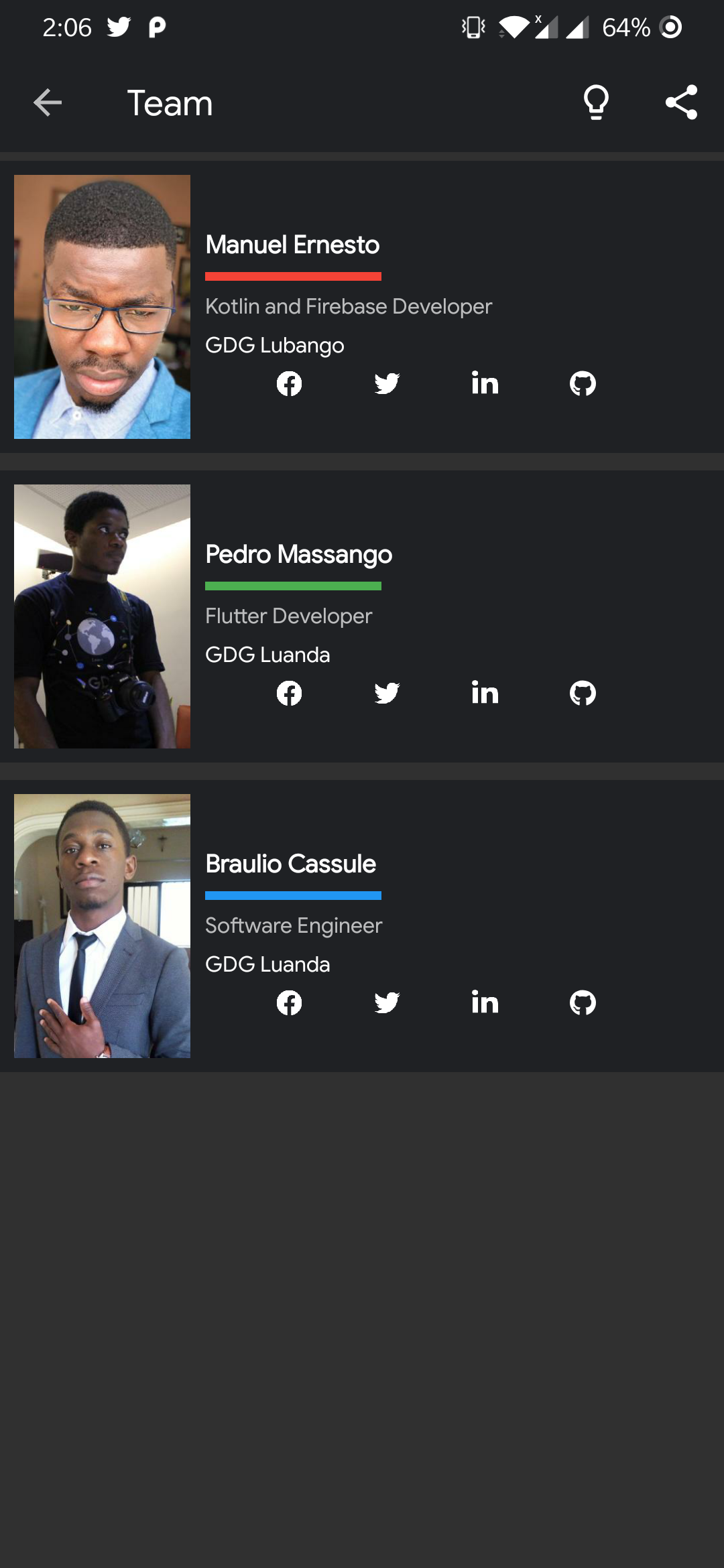724x1568 pixels.
Task: View Pedro Massango's LinkedIn page
Action: [x=485, y=692]
